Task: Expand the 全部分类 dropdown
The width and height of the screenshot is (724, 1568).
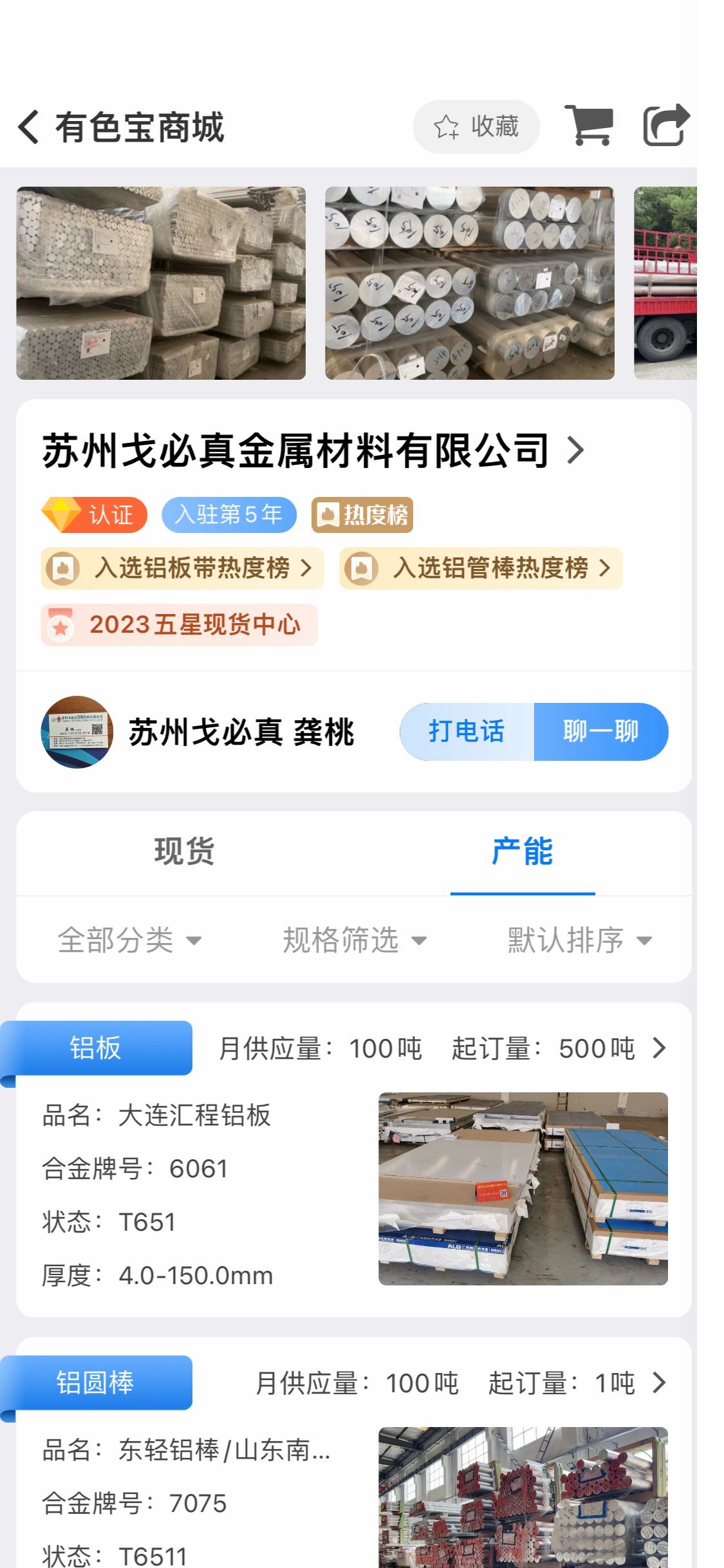Action: [129, 940]
